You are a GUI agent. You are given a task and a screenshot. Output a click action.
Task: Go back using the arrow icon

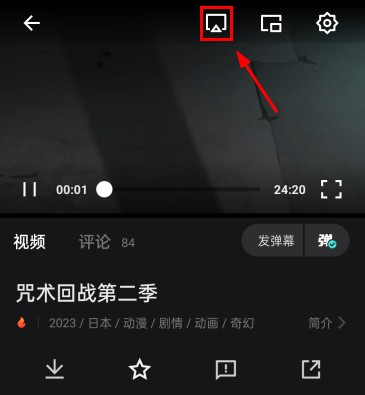pyautogui.click(x=32, y=23)
